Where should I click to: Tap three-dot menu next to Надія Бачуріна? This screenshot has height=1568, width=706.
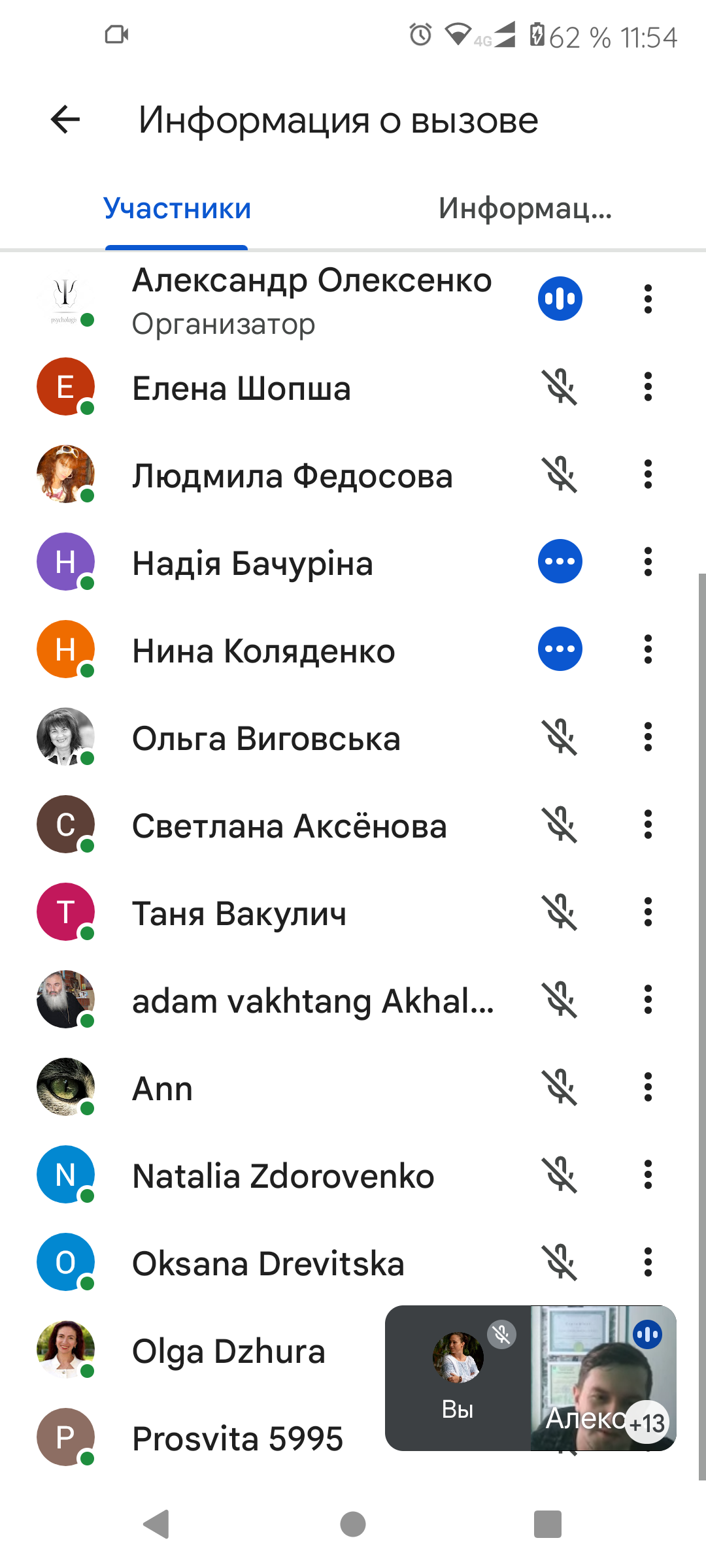(648, 562)
